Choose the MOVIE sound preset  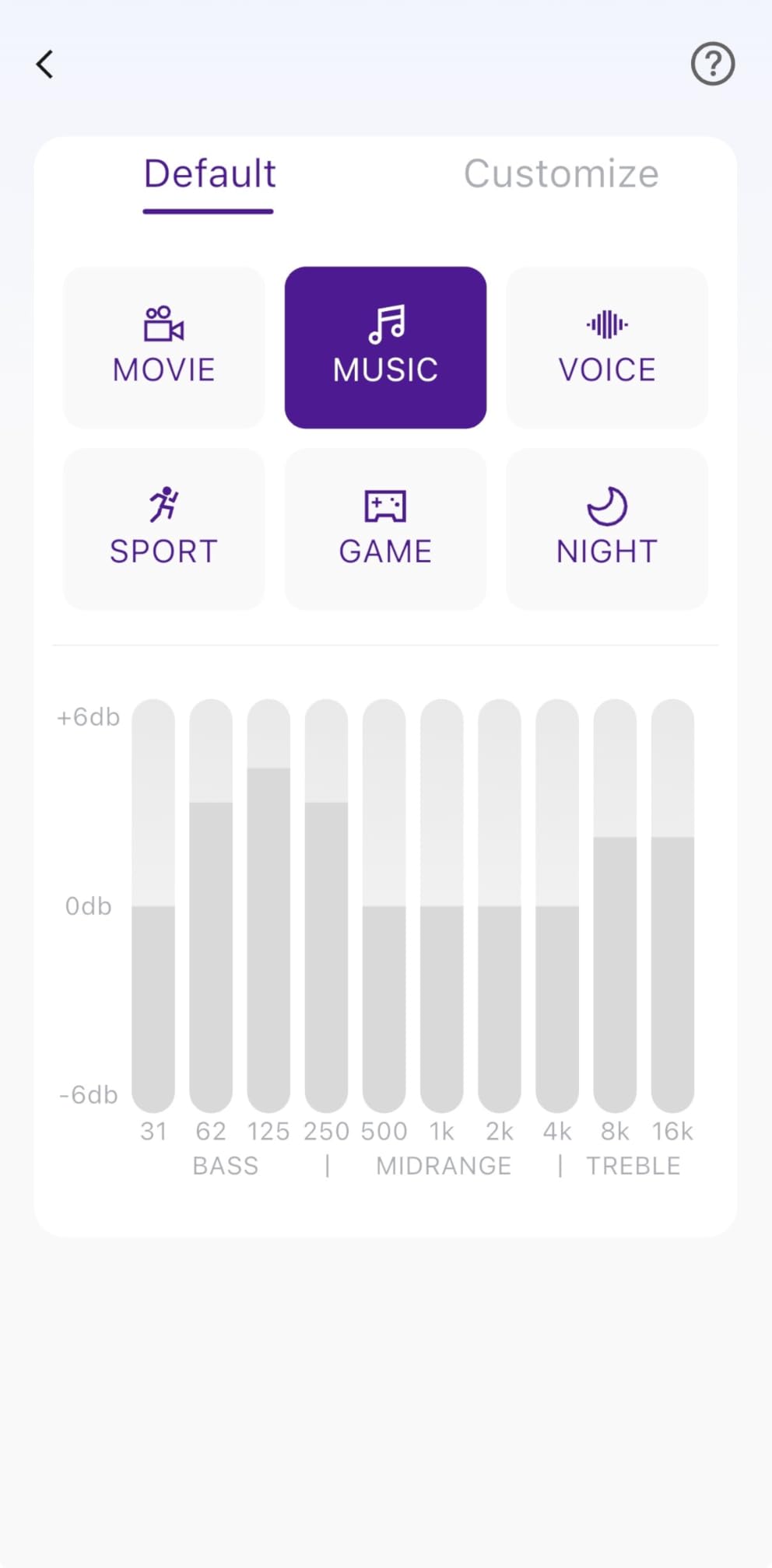[x=164, y=348]
